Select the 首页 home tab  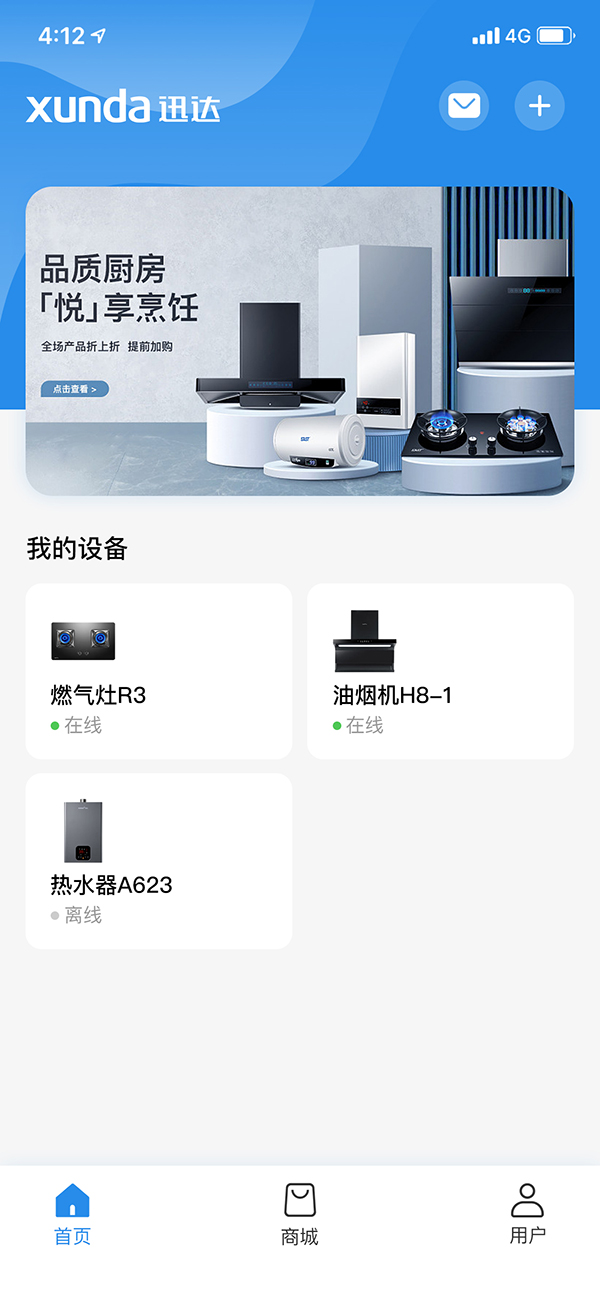tap(72, 1214)
